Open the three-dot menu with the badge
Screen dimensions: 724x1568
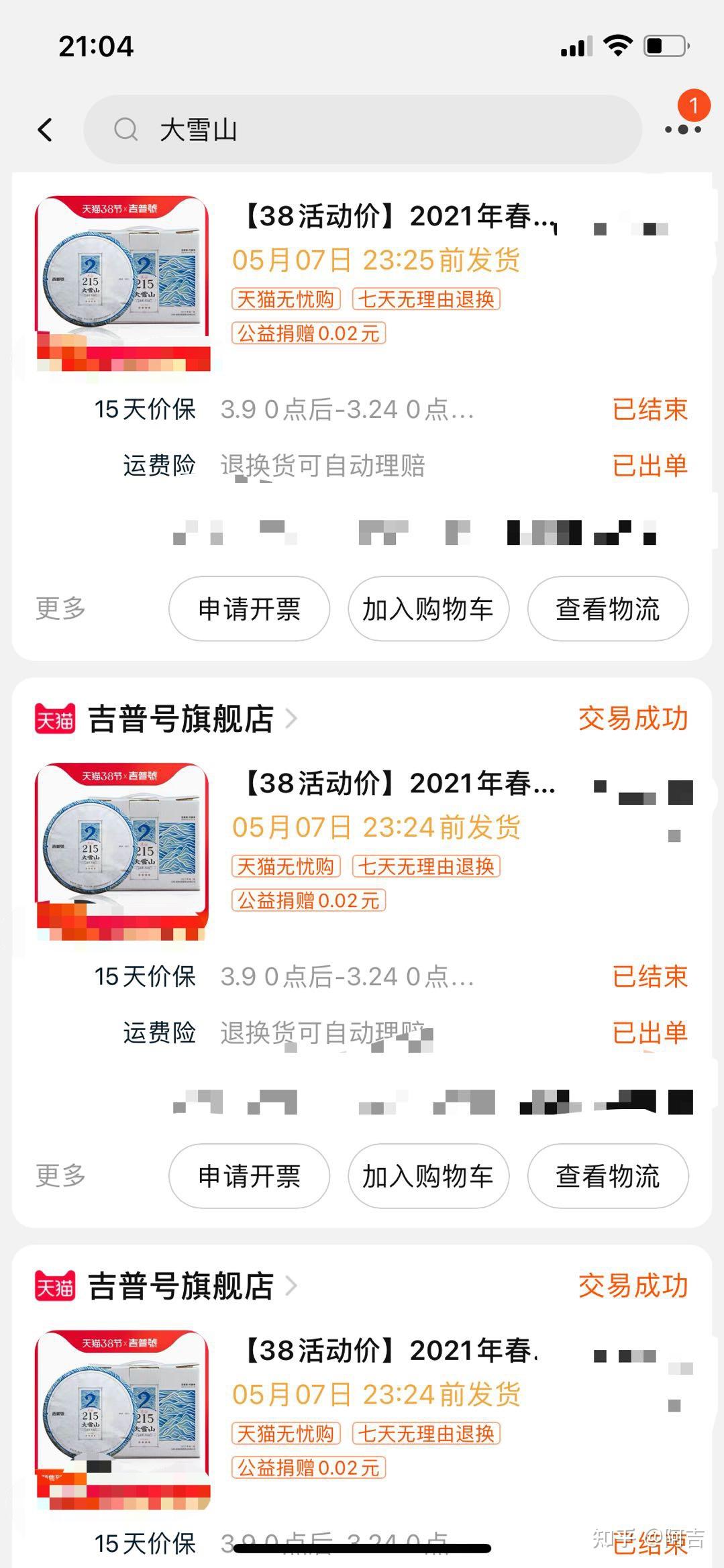682,129
